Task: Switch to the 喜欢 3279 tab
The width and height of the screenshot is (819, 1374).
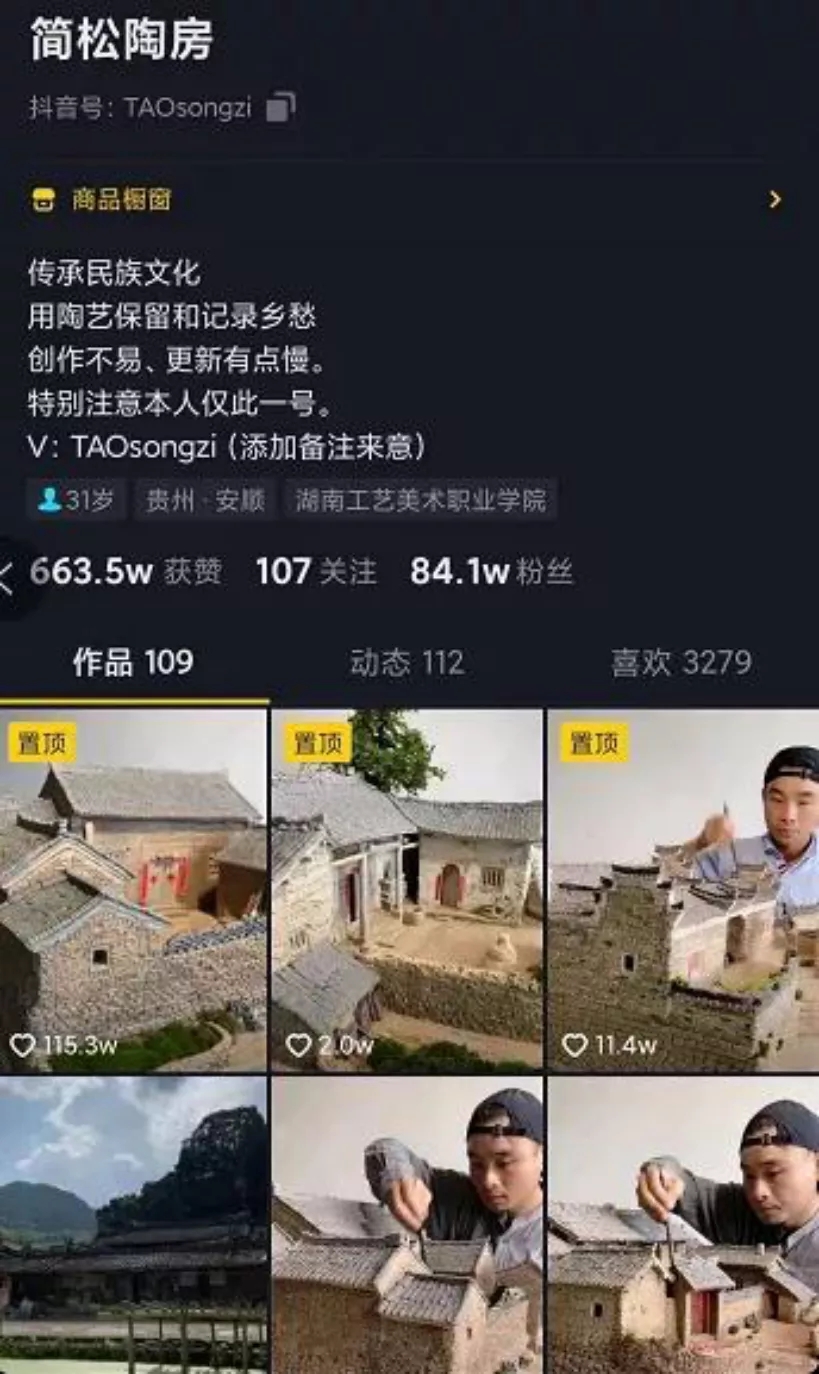Action: (681, 662)
